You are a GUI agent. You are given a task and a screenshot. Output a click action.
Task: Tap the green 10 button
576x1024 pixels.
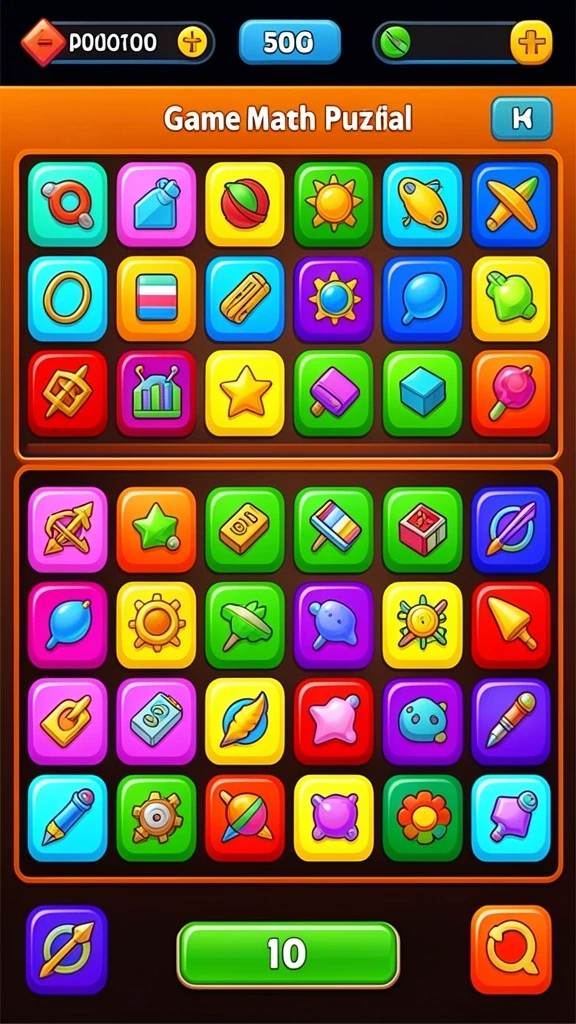coord(287,953)
